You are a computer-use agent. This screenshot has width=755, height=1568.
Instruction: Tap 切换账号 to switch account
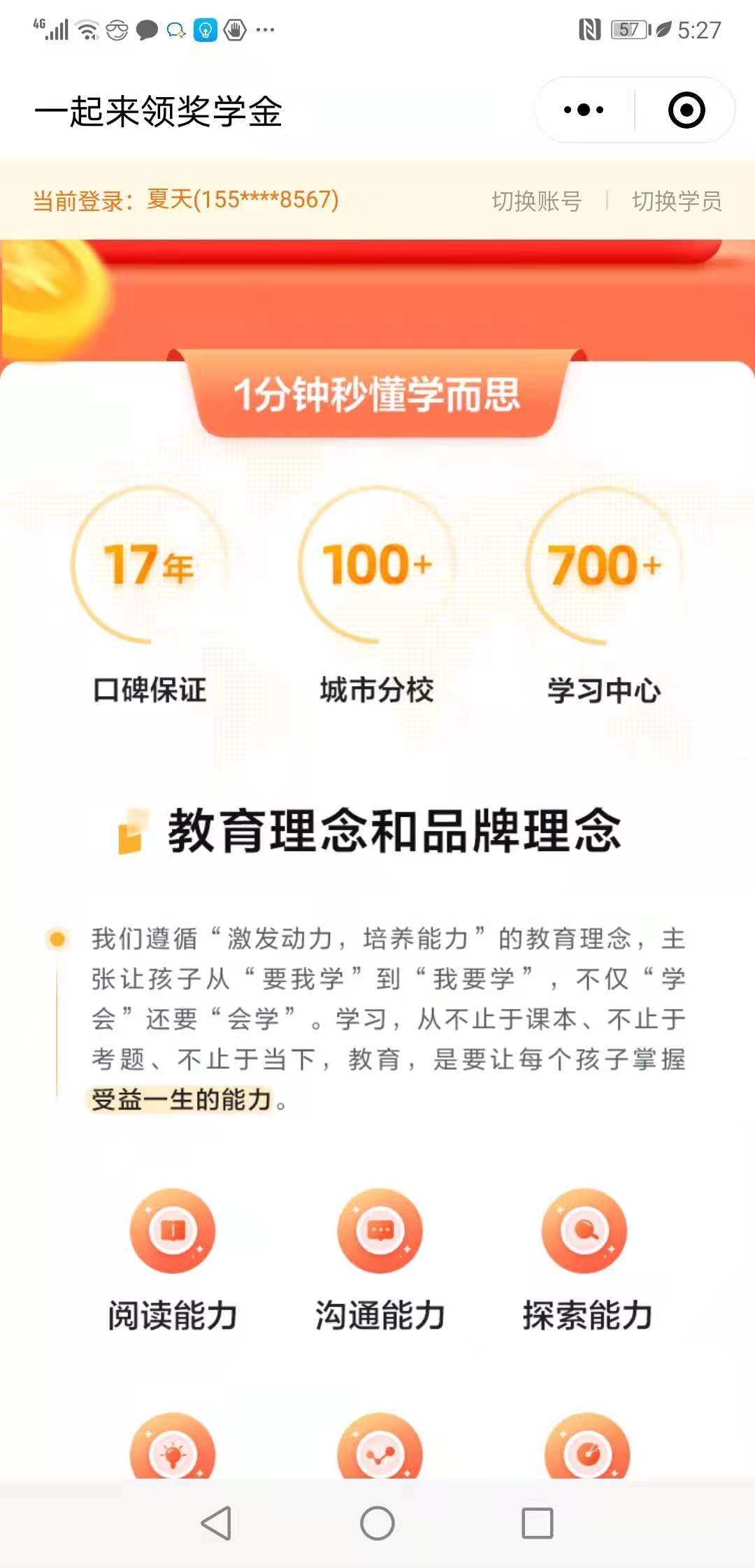[x=537, y=201]
